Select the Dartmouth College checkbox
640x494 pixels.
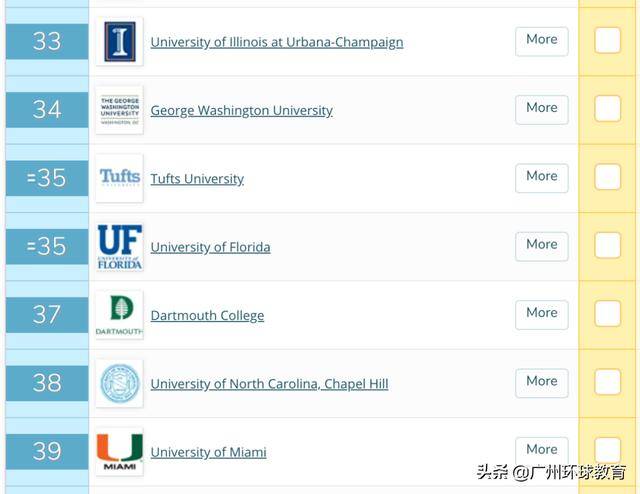[x=608, y=313]
